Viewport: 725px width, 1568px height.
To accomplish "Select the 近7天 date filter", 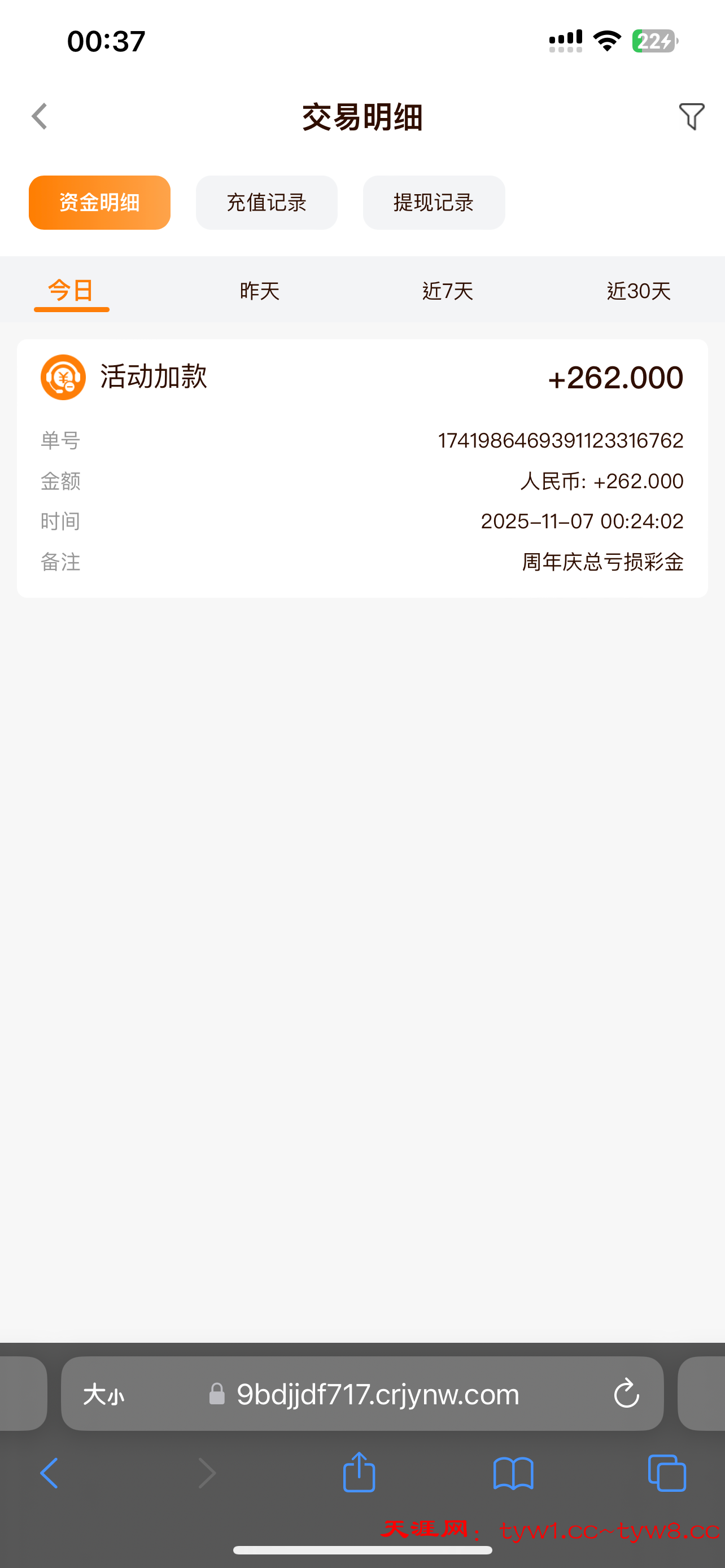I will click(448, 291).
